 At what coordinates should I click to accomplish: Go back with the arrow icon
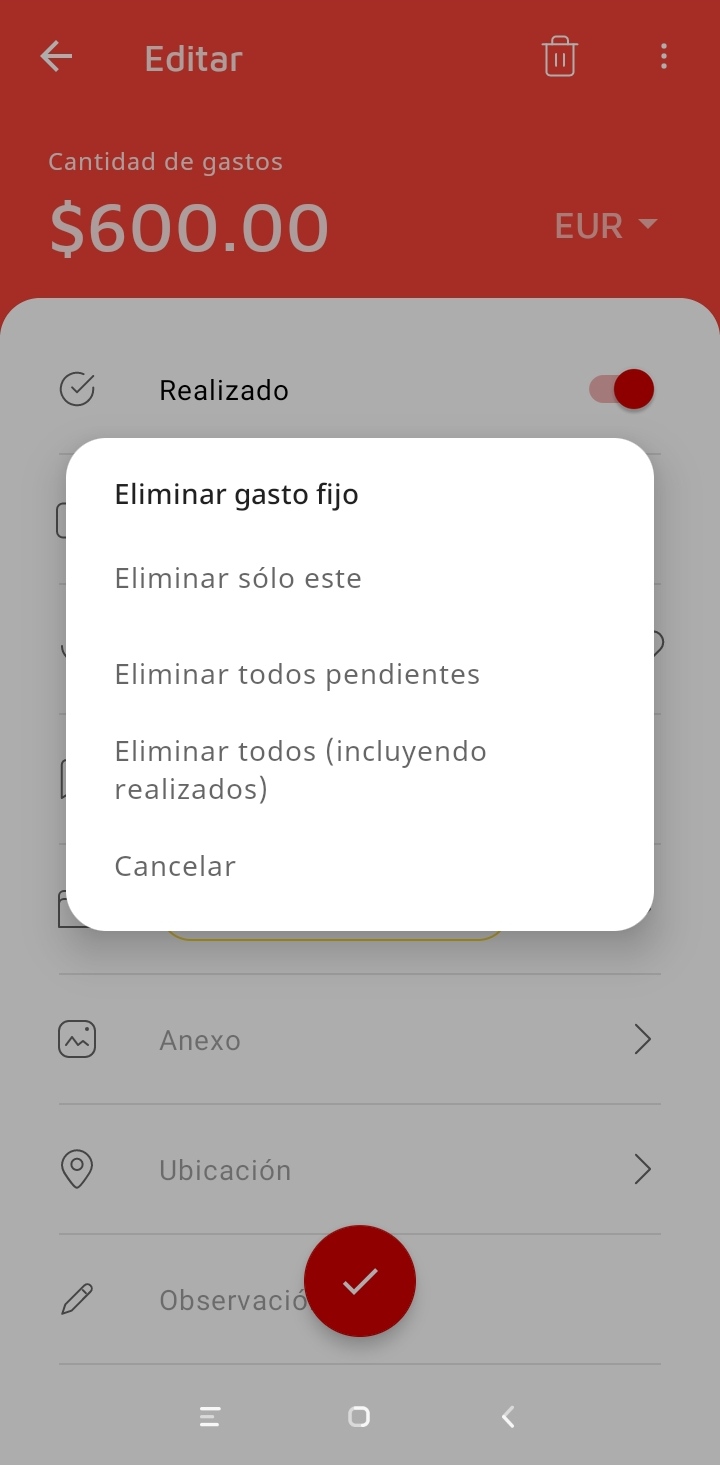point(56,57)
